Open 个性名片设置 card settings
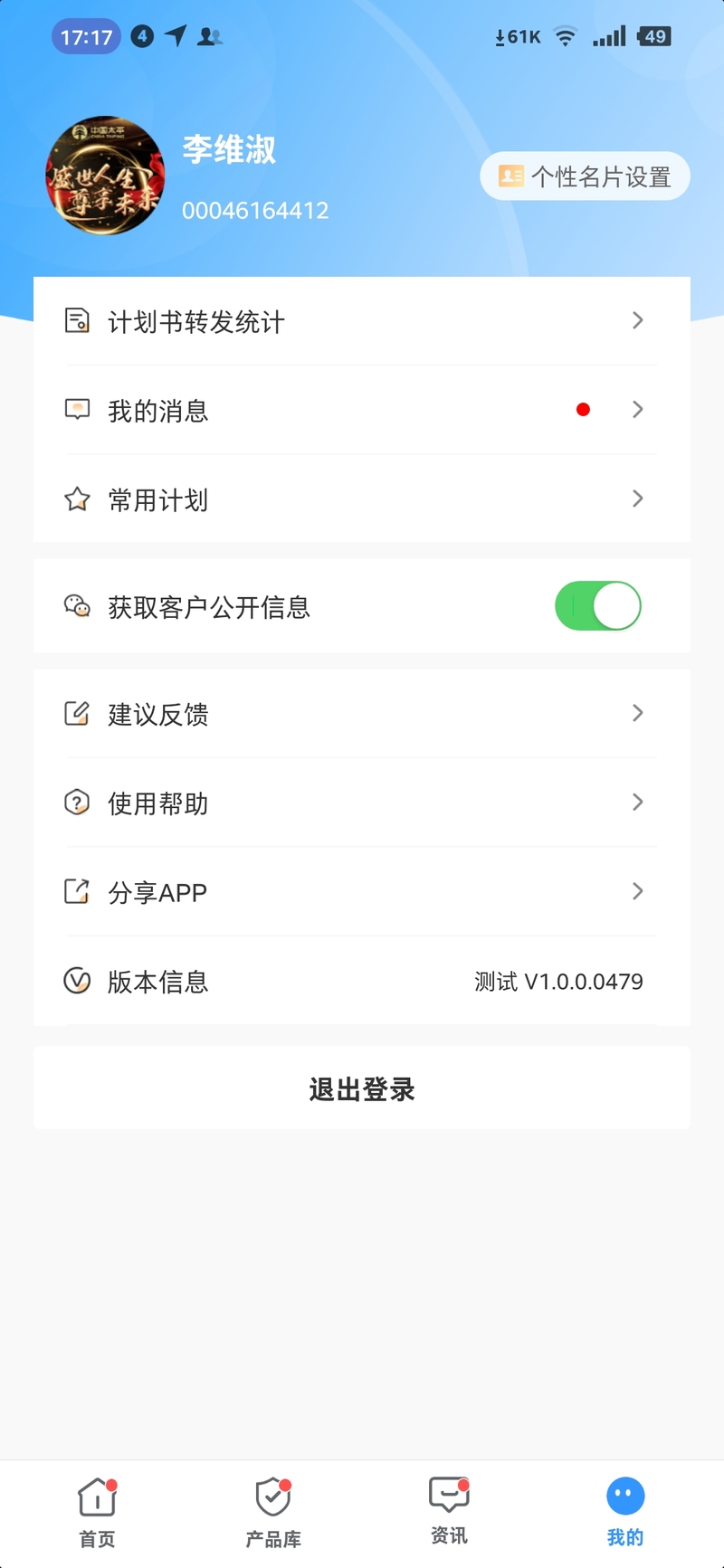 (585, 176)
